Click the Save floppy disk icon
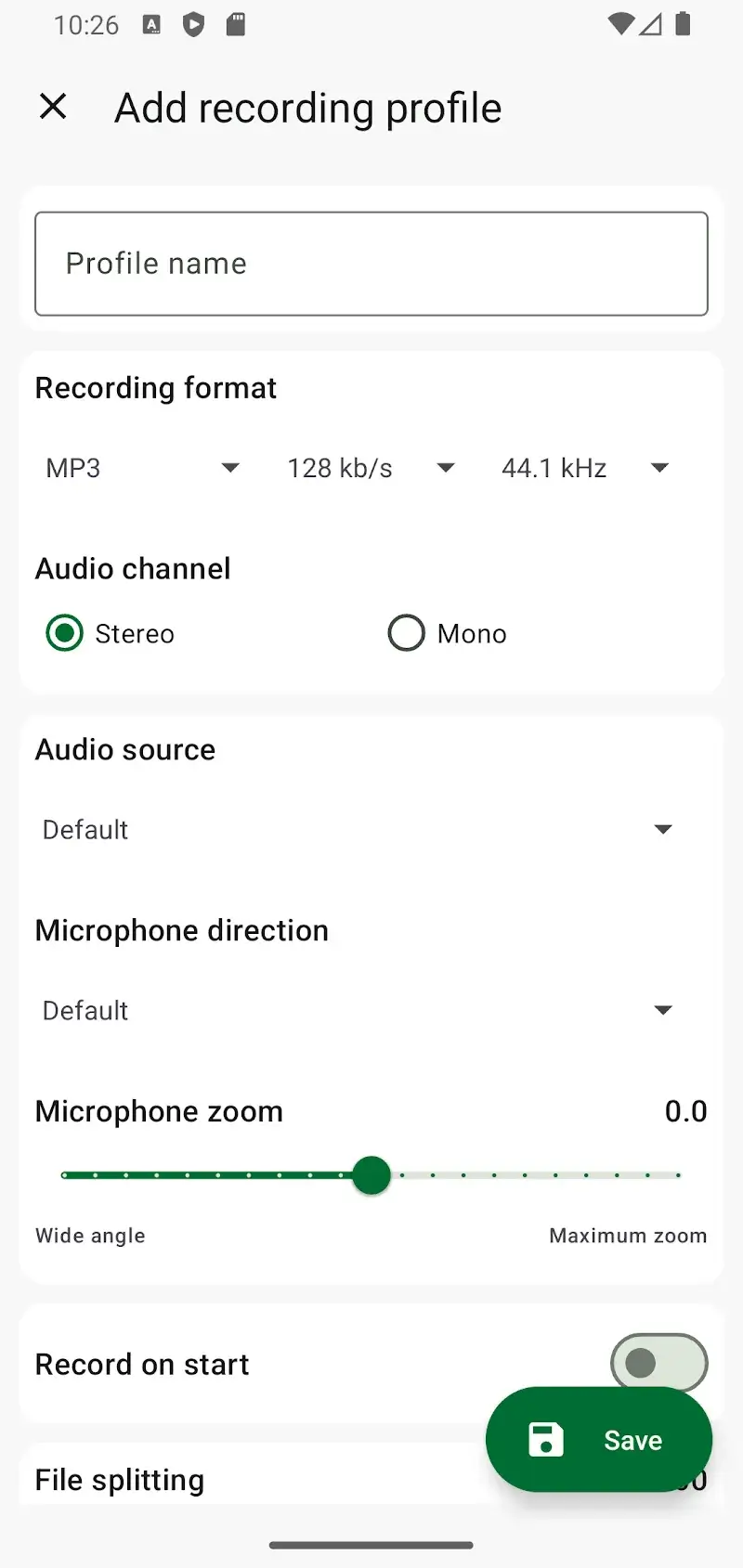The height and width of the screenshot is (1568, 743). [x=545, y=1440]
